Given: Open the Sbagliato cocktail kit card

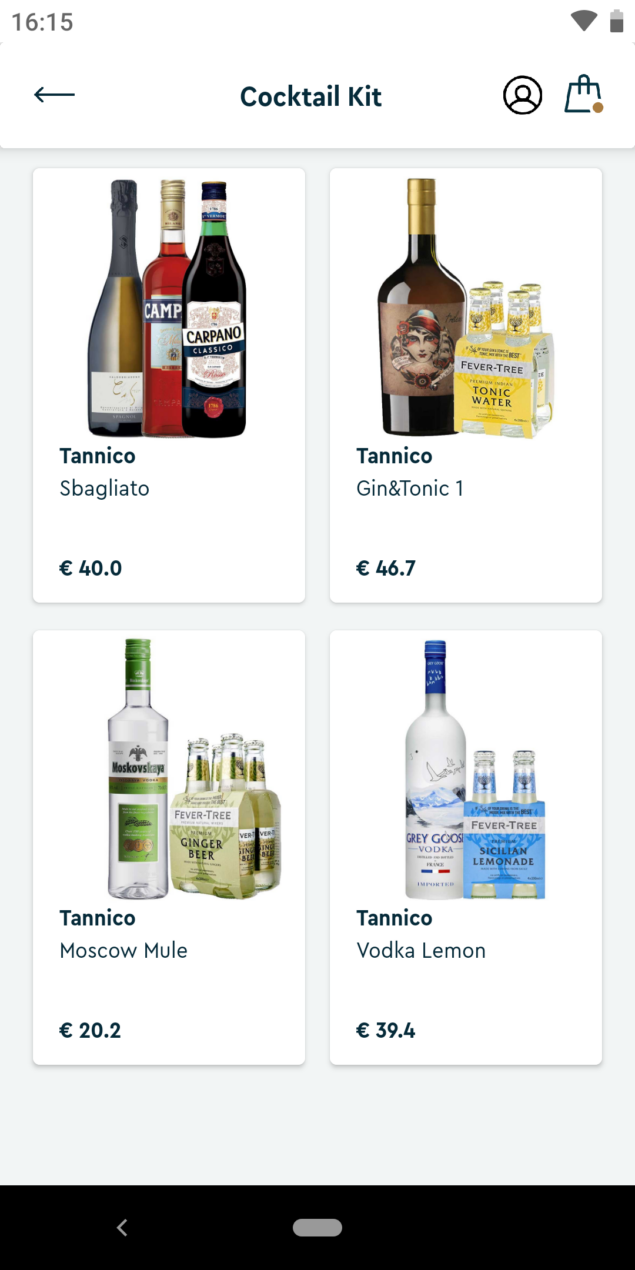Looking at the screenshot, I should pos(169,385).
